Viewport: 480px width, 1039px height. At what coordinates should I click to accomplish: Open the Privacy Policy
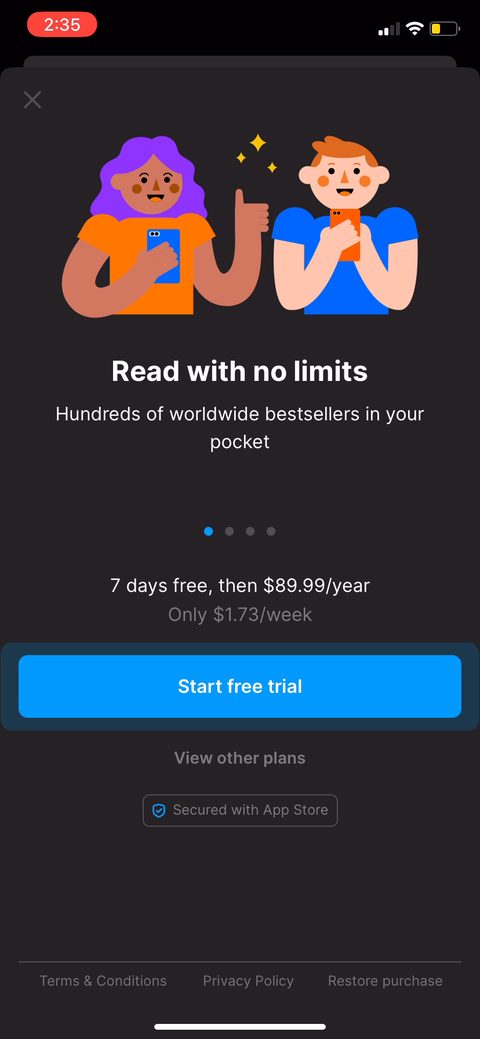tap(248, 981)
